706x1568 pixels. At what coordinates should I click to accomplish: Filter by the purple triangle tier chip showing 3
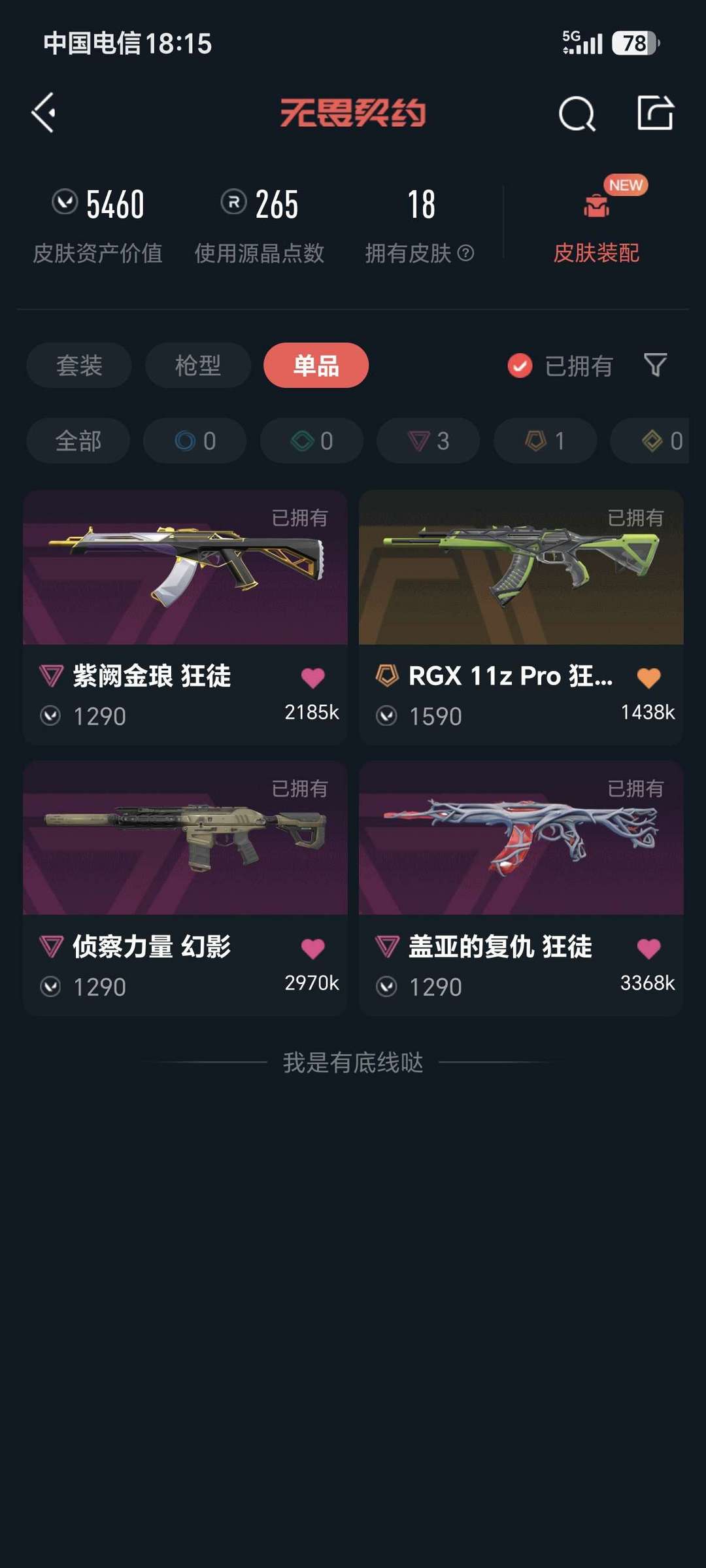pyautogui.click(x=428, y=441)
